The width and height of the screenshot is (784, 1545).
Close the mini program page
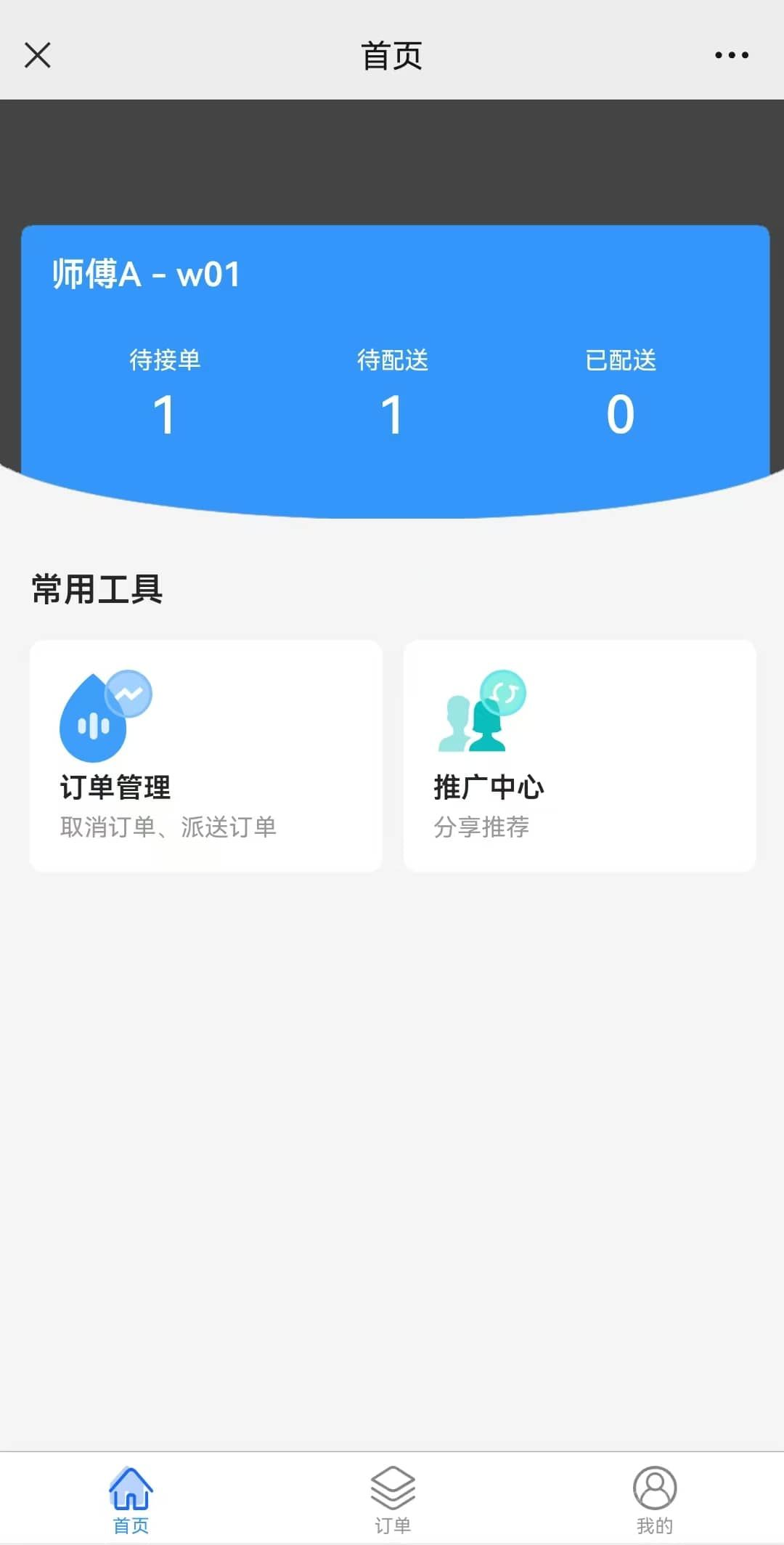pos(38,55)
